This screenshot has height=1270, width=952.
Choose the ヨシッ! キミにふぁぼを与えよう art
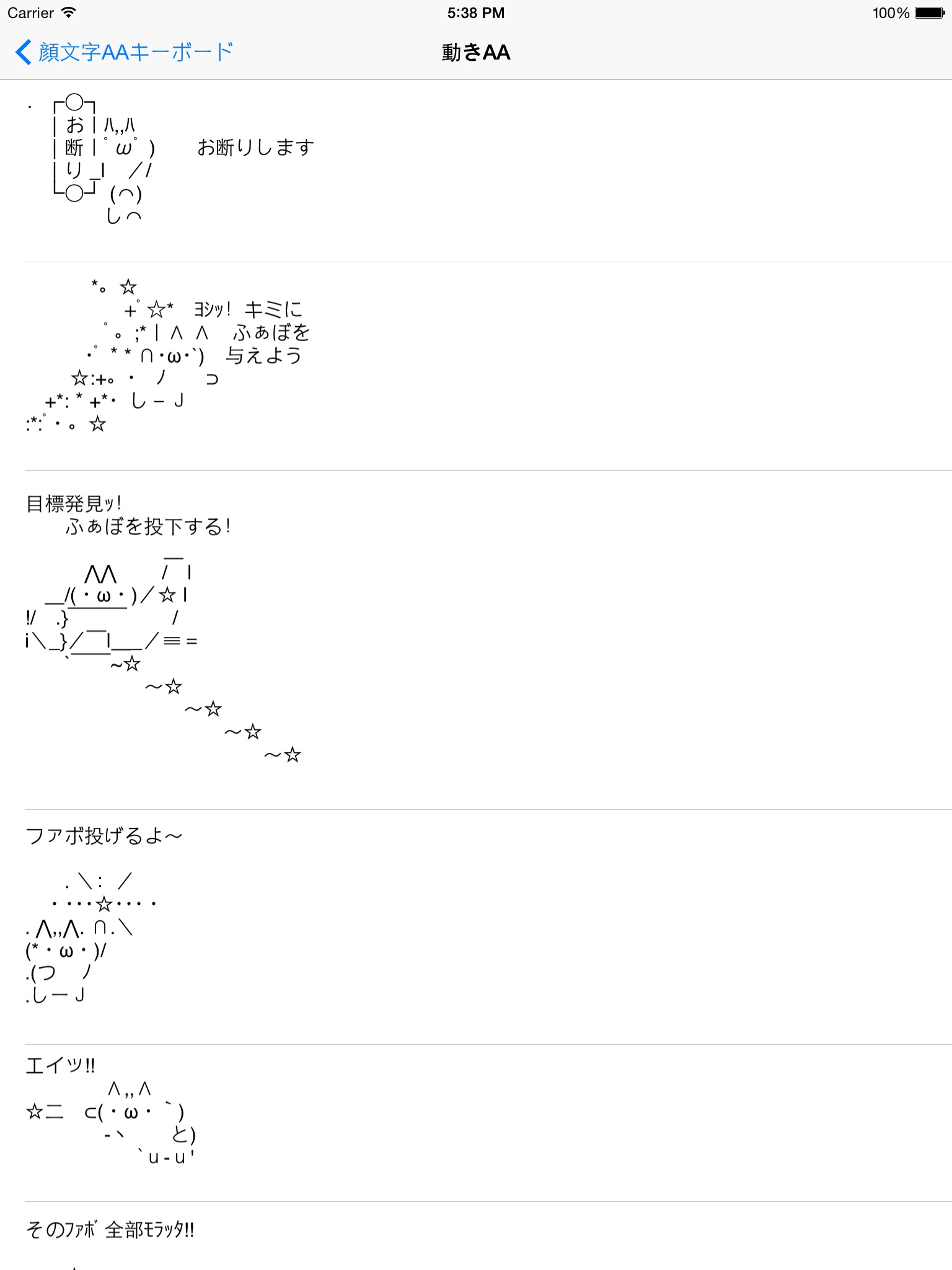click(476, 366)
